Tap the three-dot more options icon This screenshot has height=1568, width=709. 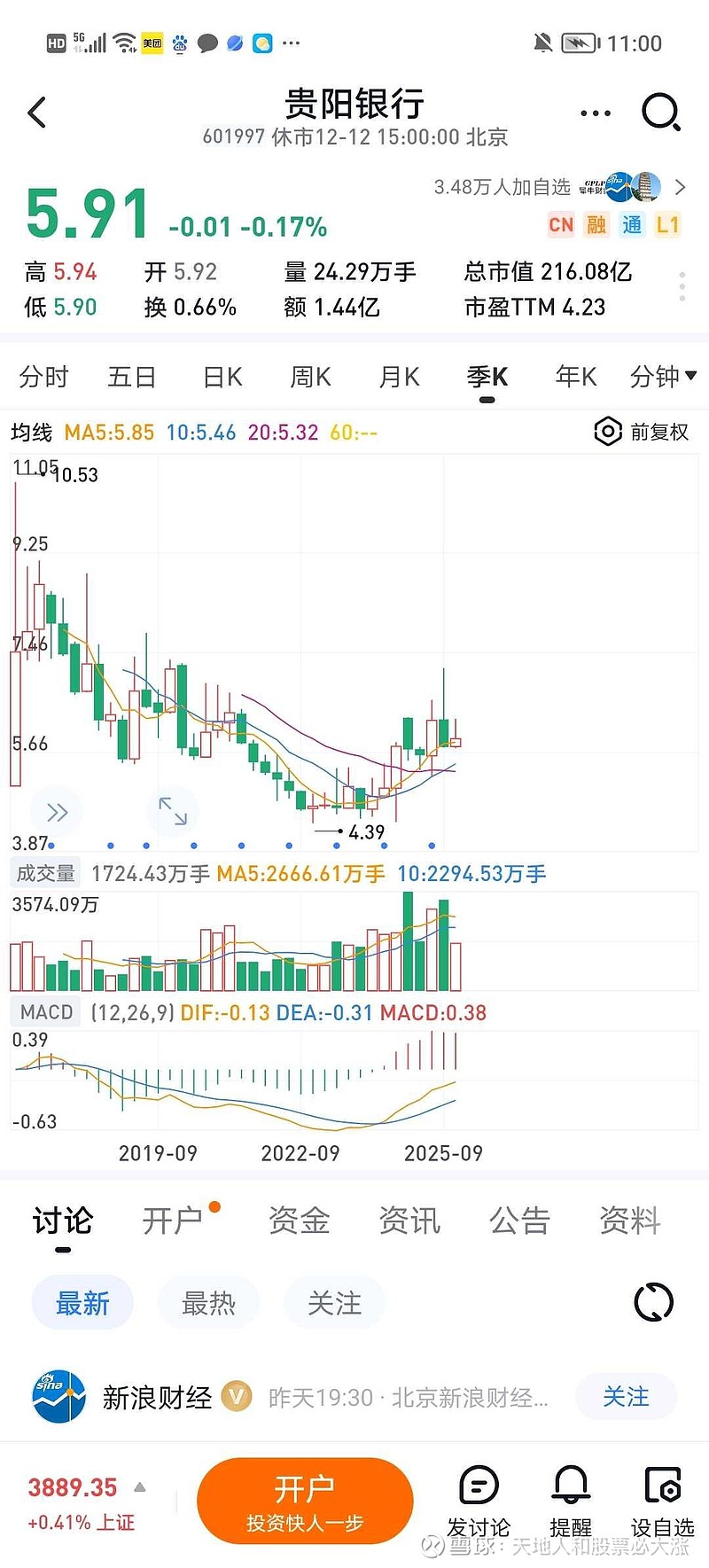coord(594,113)
